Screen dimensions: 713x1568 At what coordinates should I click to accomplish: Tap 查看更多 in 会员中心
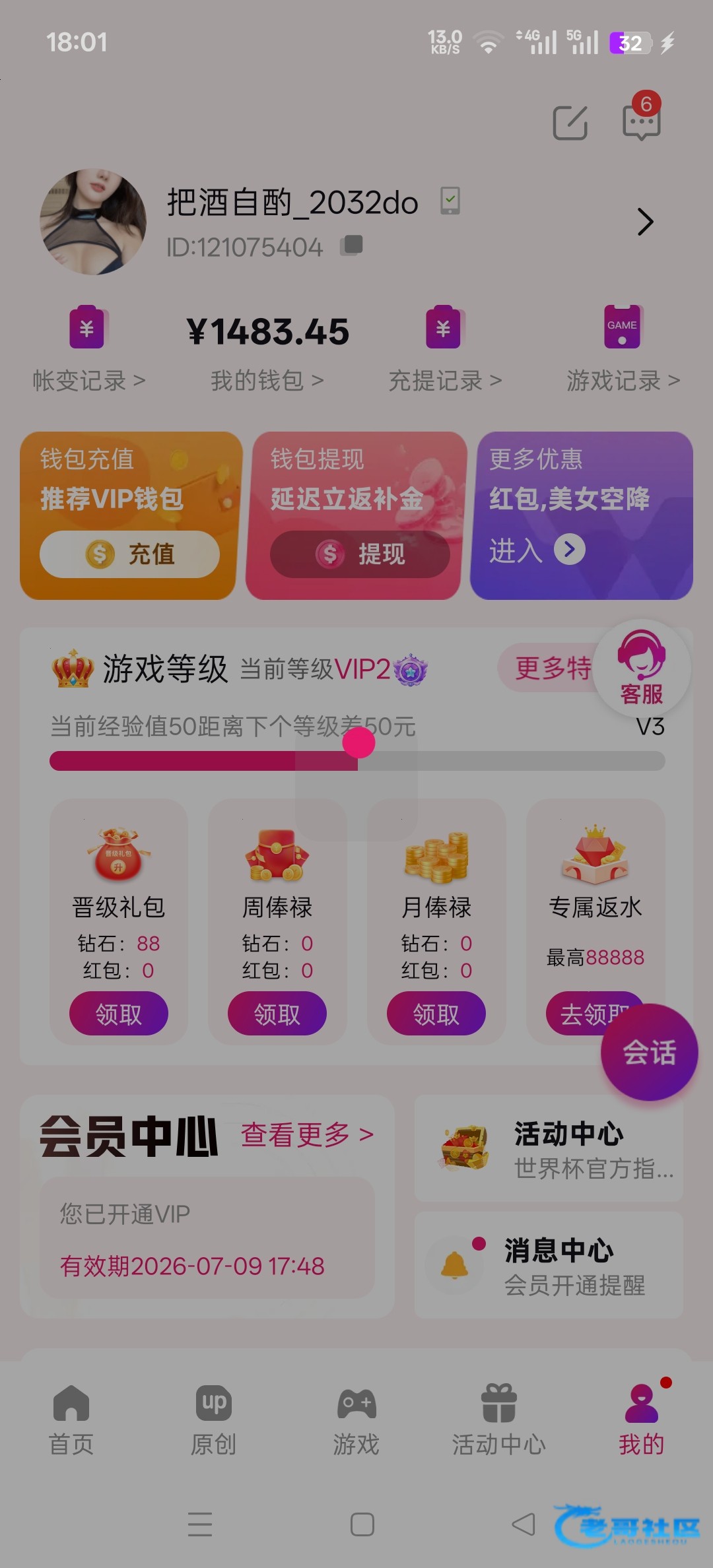coord(308,1134)
